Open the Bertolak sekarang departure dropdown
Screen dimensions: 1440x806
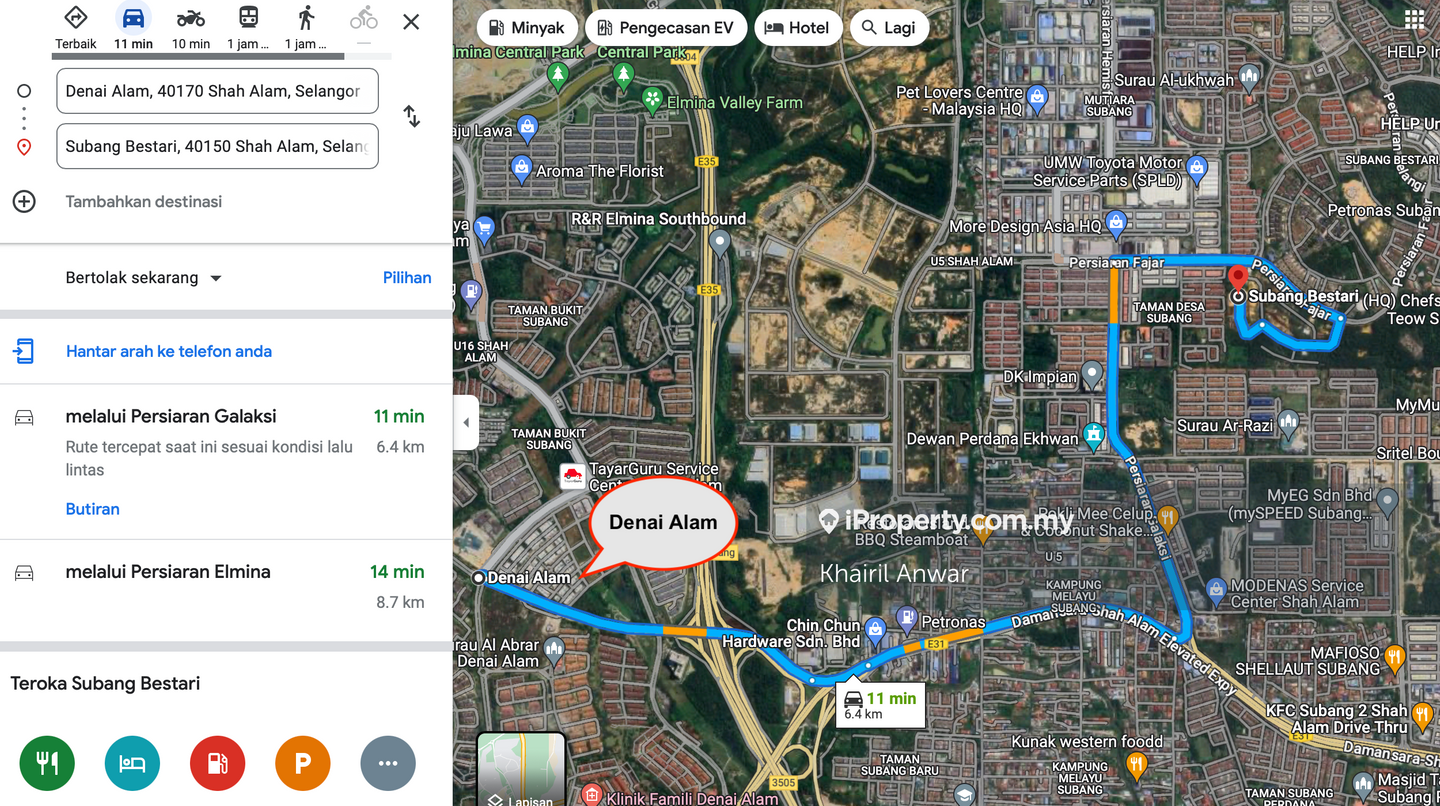pyautogui.click(x=143, y=278)
